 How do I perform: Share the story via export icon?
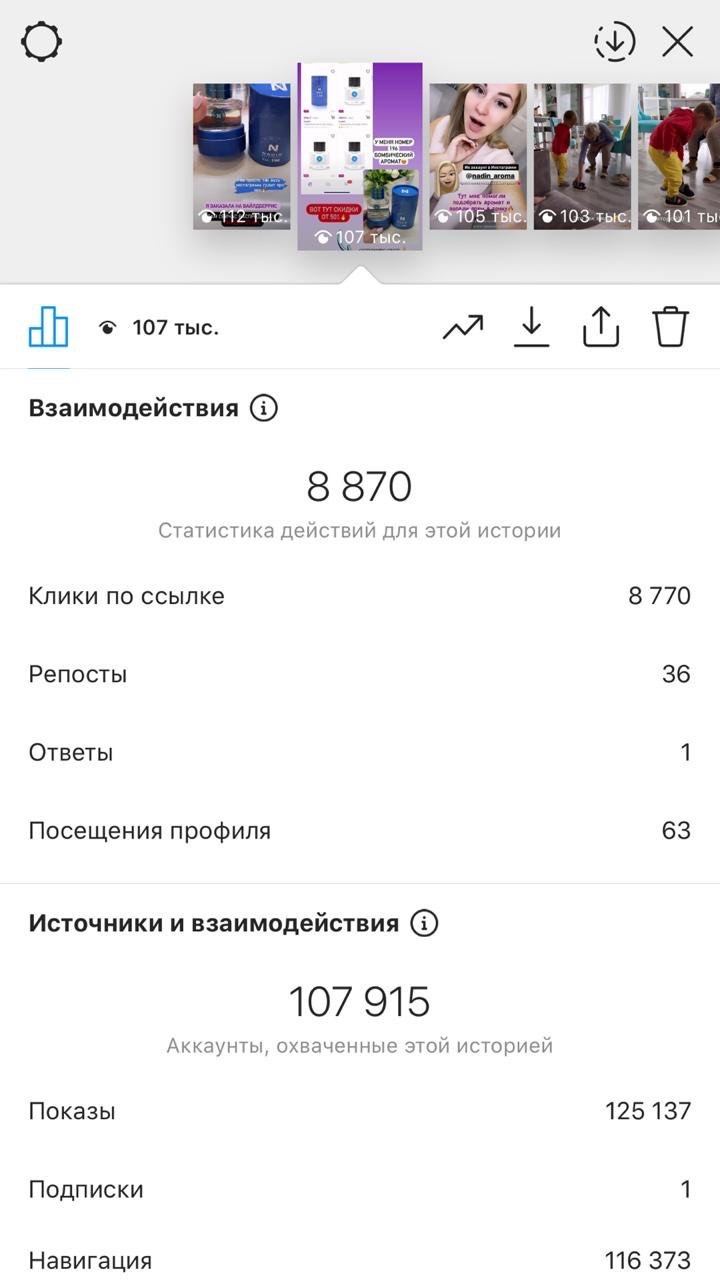pyautogui.click(x=601, y=326)
